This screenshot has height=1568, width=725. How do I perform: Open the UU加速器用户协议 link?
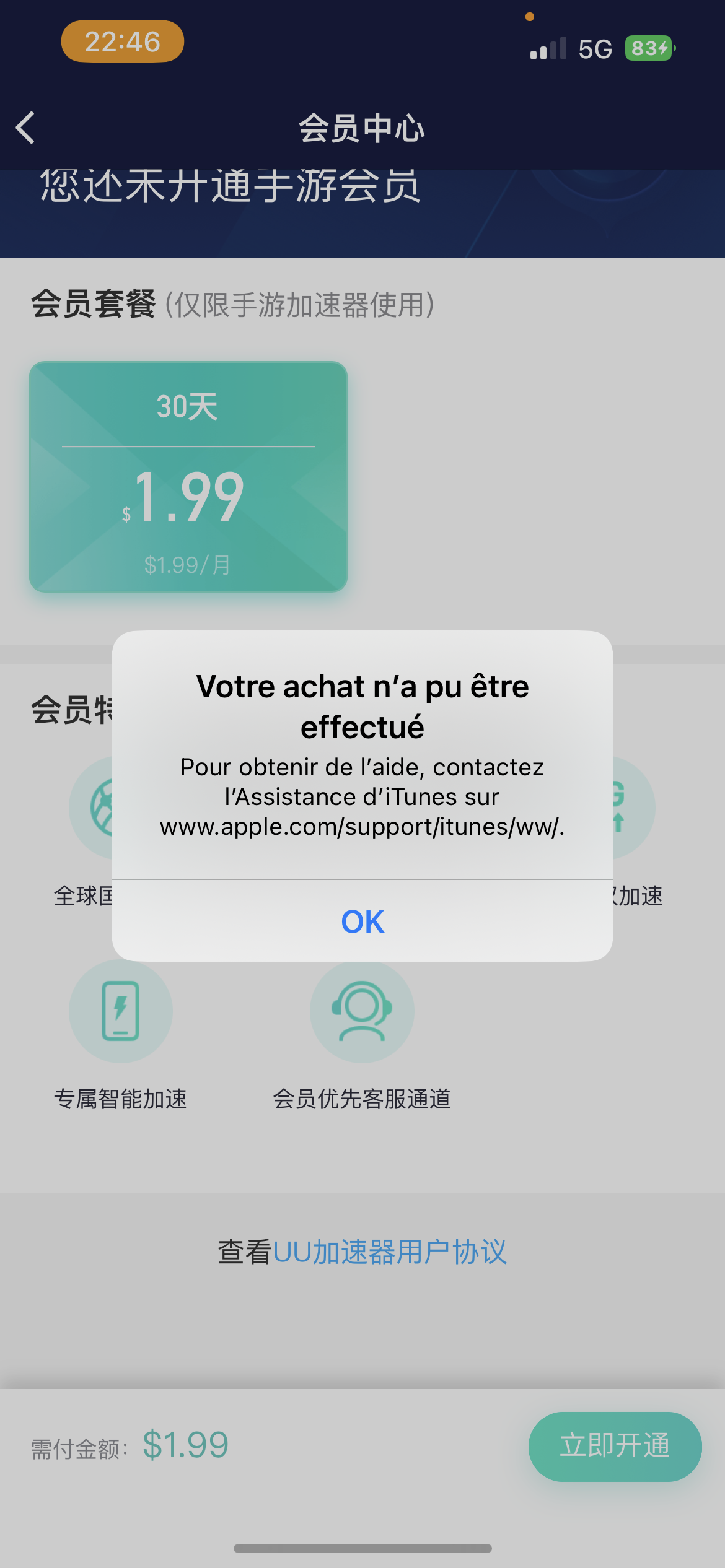390,1252
